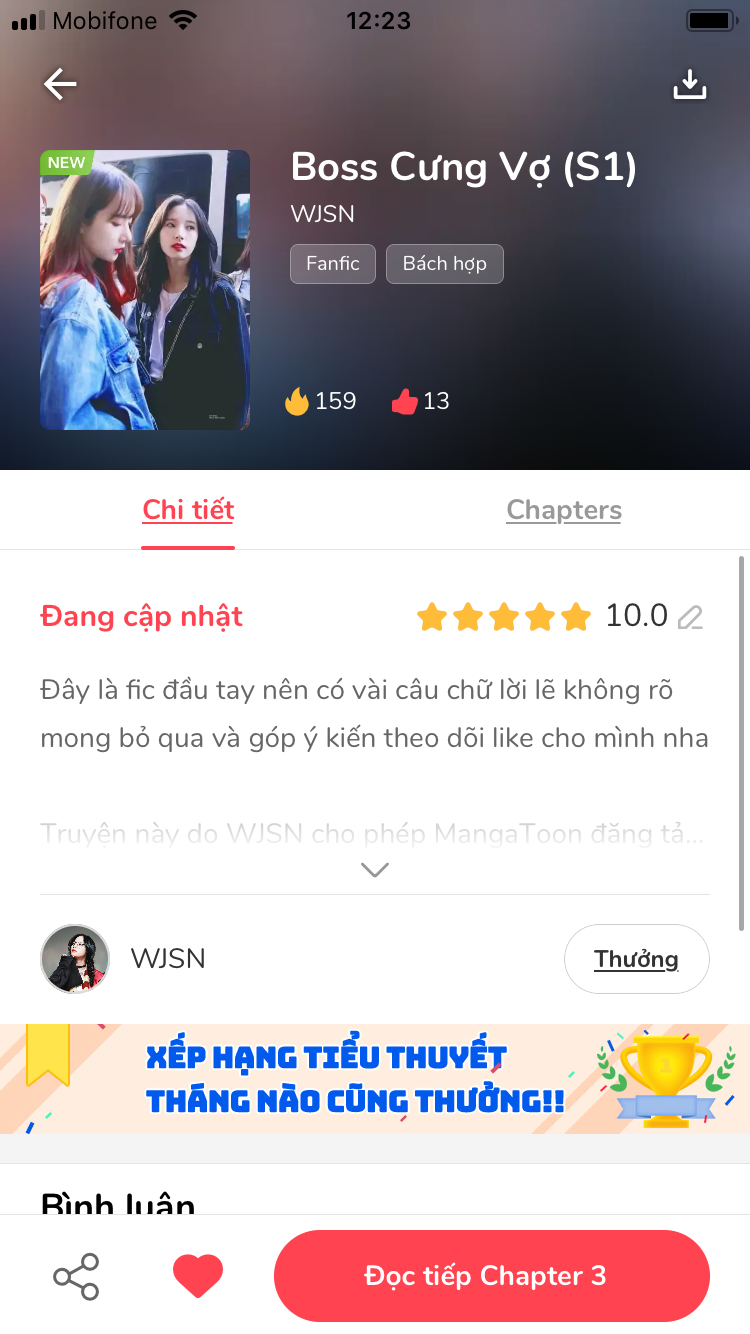The height and width of the screenshot is (1334, 750).
Task: Open the Chi tiết tab
Action: tap(188, 510)
